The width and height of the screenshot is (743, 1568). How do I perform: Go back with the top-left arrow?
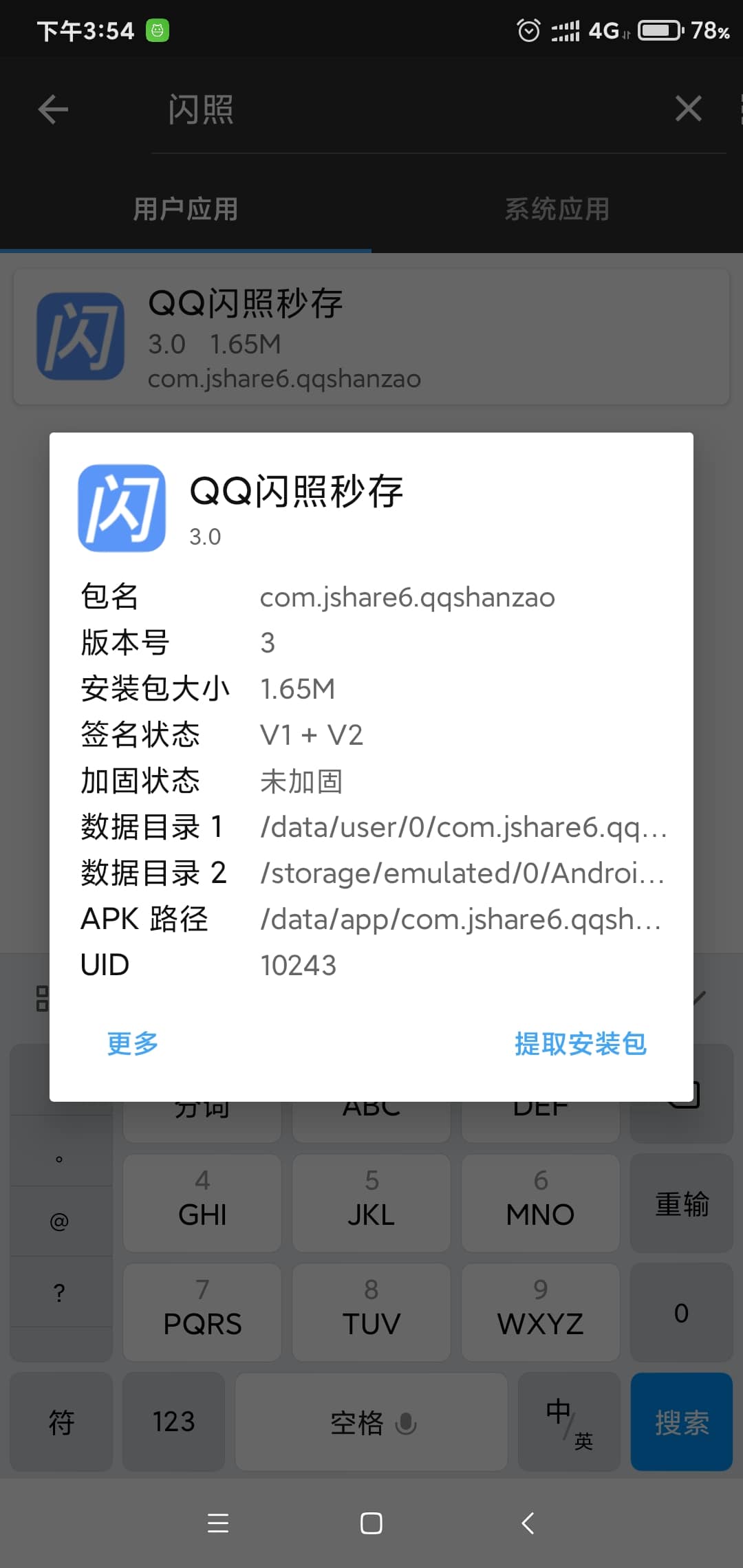click(x=53, y=109)
